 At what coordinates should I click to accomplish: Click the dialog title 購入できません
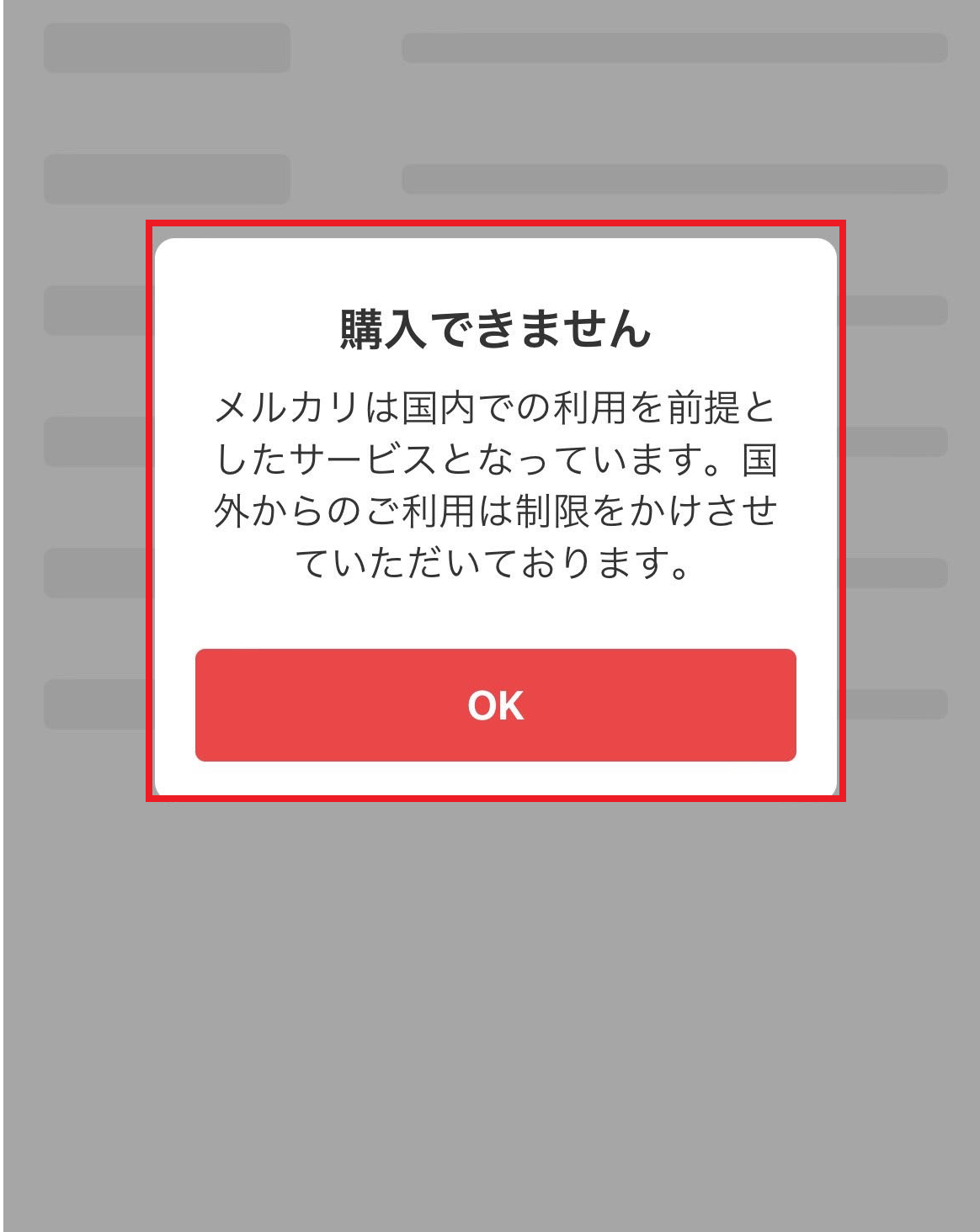(x=495, y=327)
